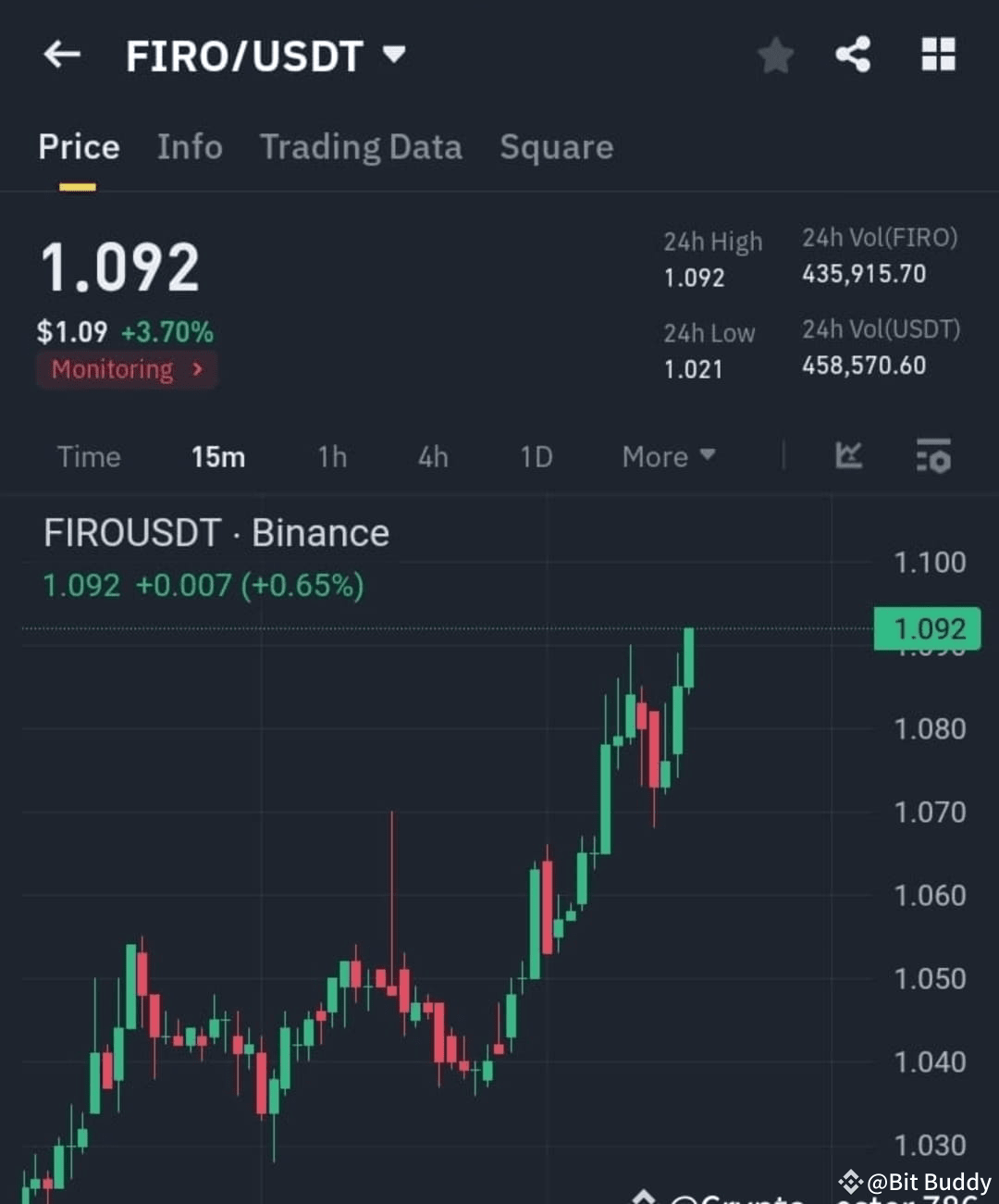Image resolution: width=999 pixels, height=1204 pixels.
Task: Switch to the Trading Data tab
Action: click(362, 147)
